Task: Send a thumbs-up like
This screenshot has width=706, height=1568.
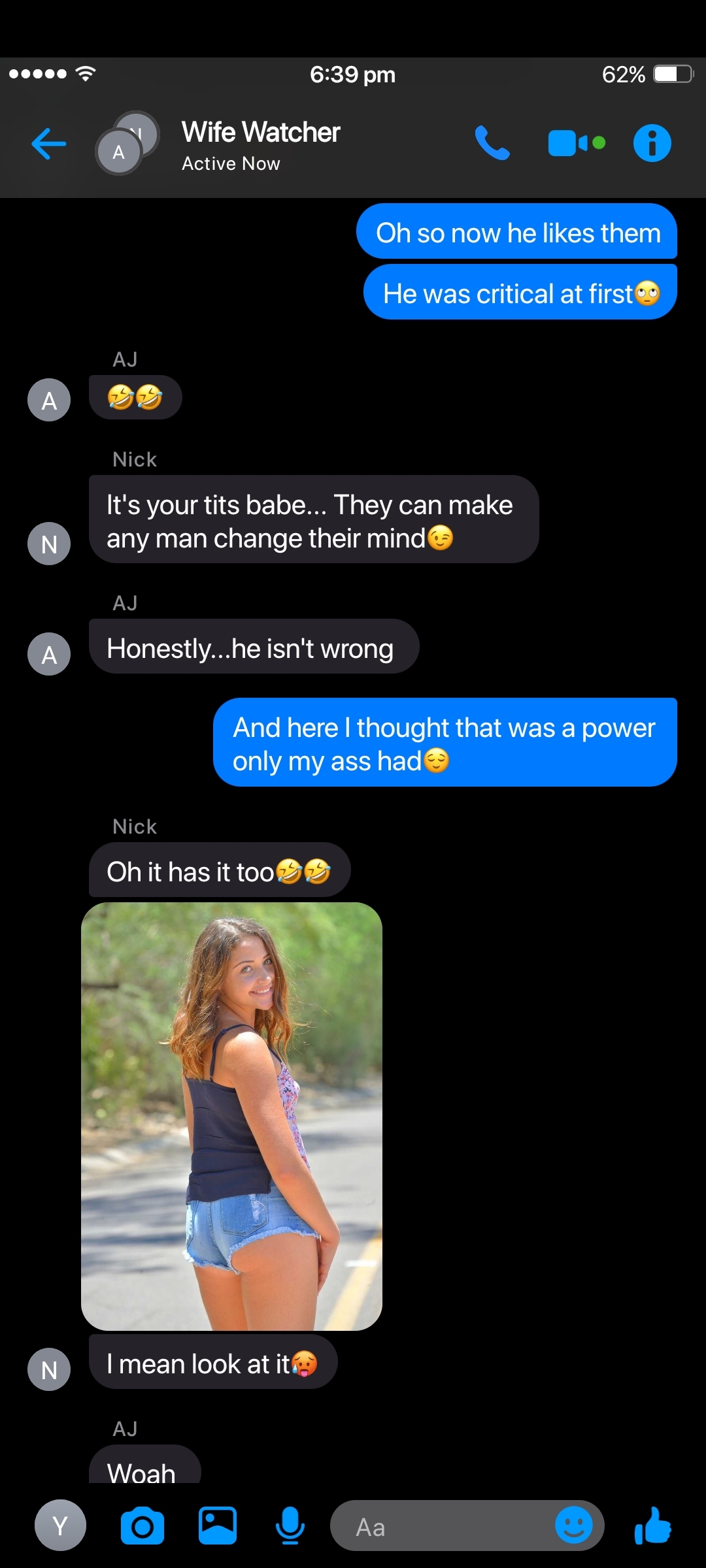Action: point(653,1526)
